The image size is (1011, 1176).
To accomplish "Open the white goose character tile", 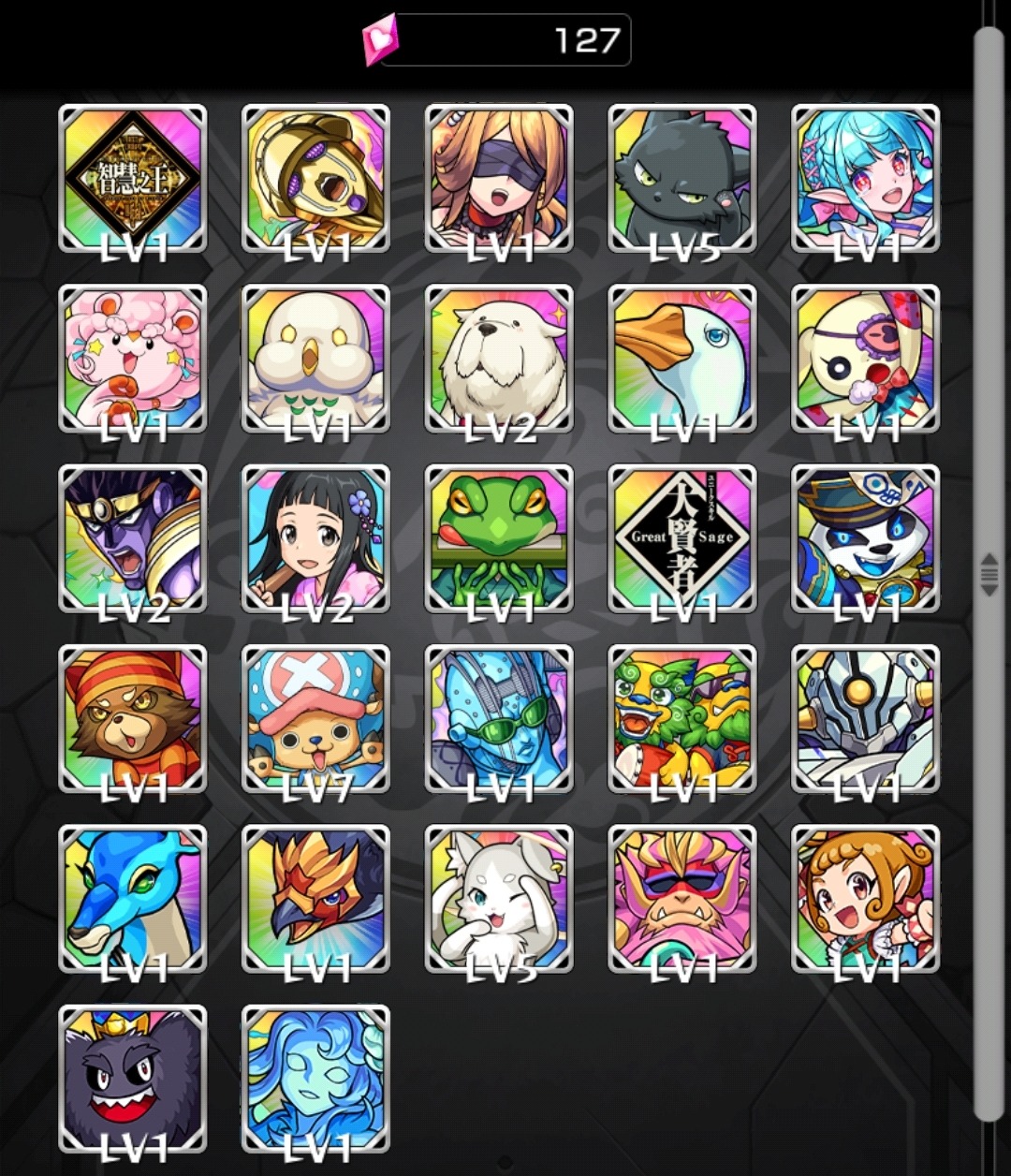I will 681,359.
